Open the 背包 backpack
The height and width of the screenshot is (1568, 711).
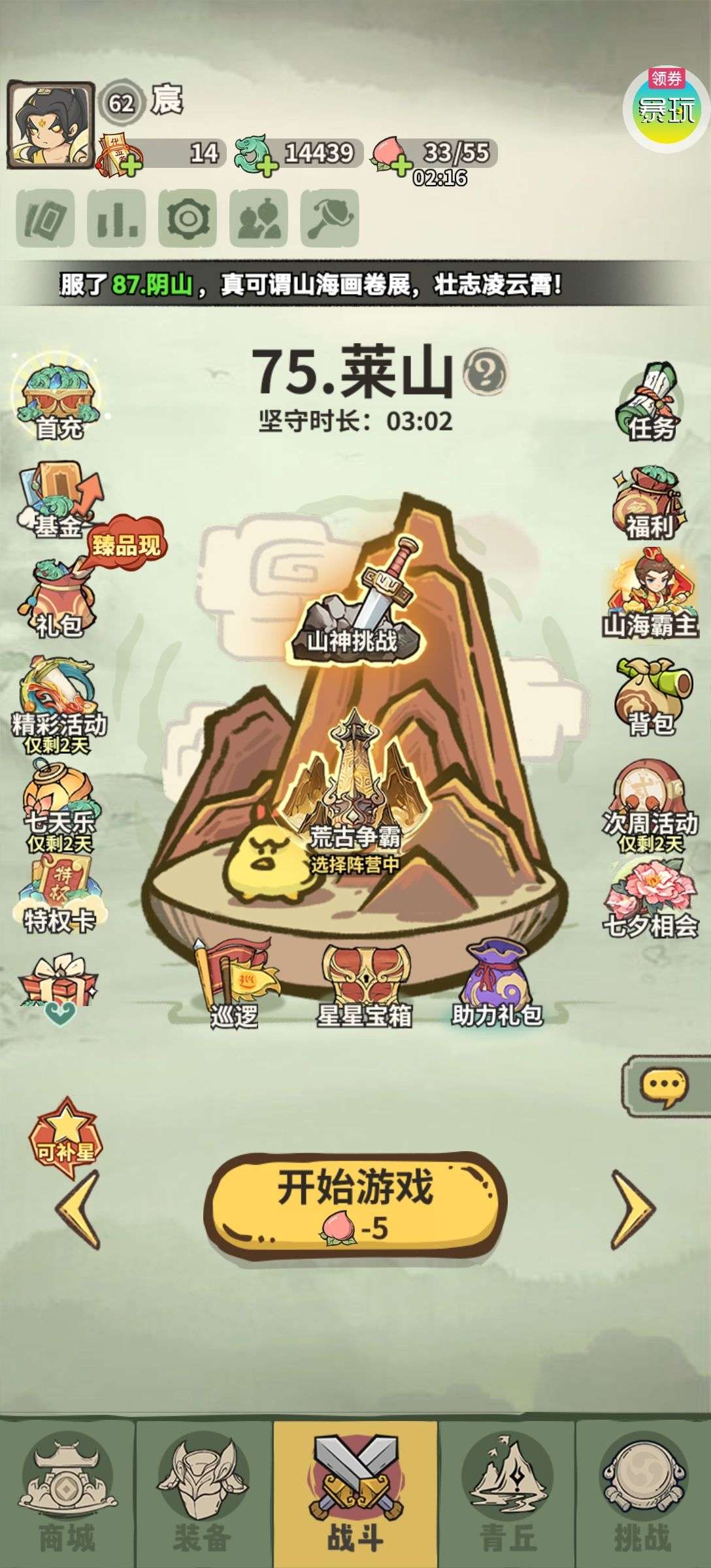[652, 696]
